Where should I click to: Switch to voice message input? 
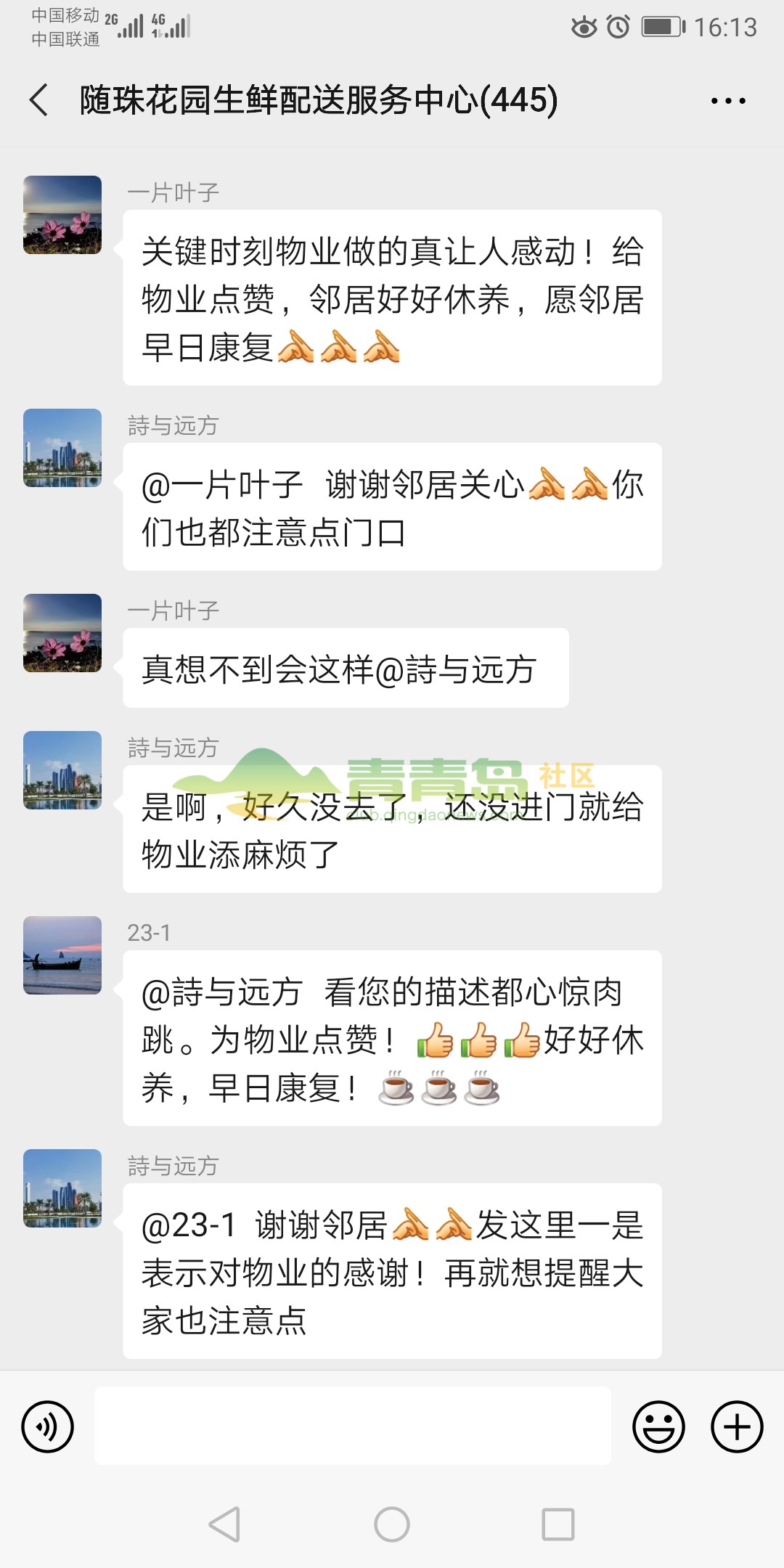48,1426
